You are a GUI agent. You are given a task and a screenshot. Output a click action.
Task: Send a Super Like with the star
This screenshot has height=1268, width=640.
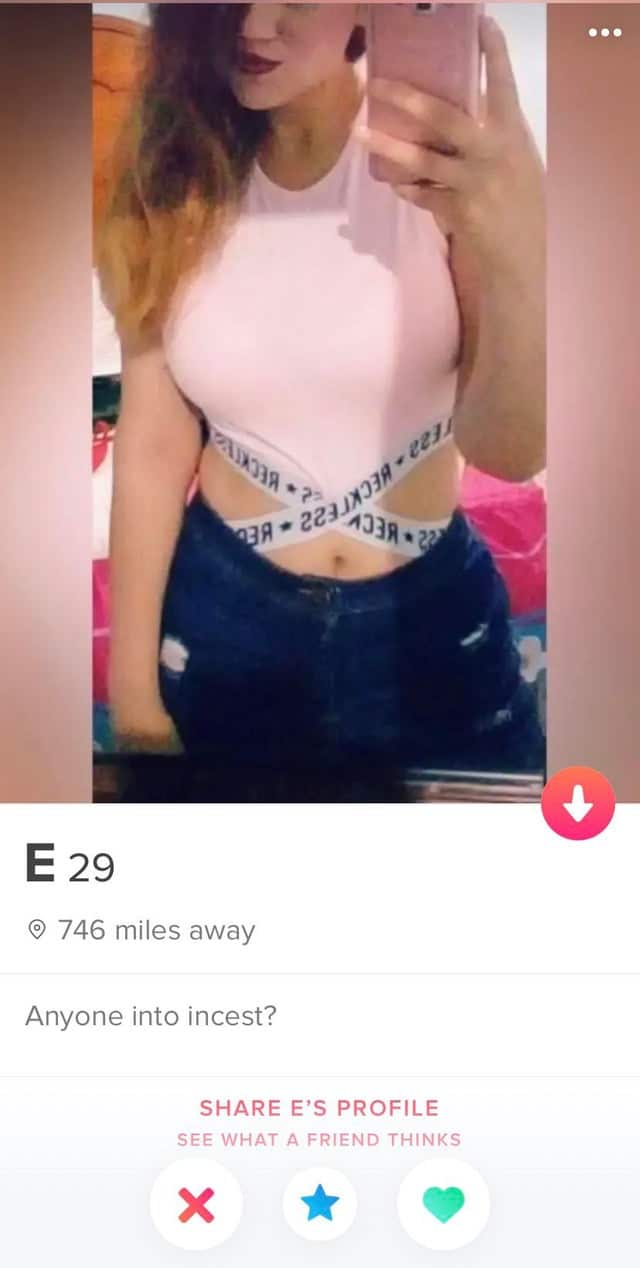click(320, 1206)
